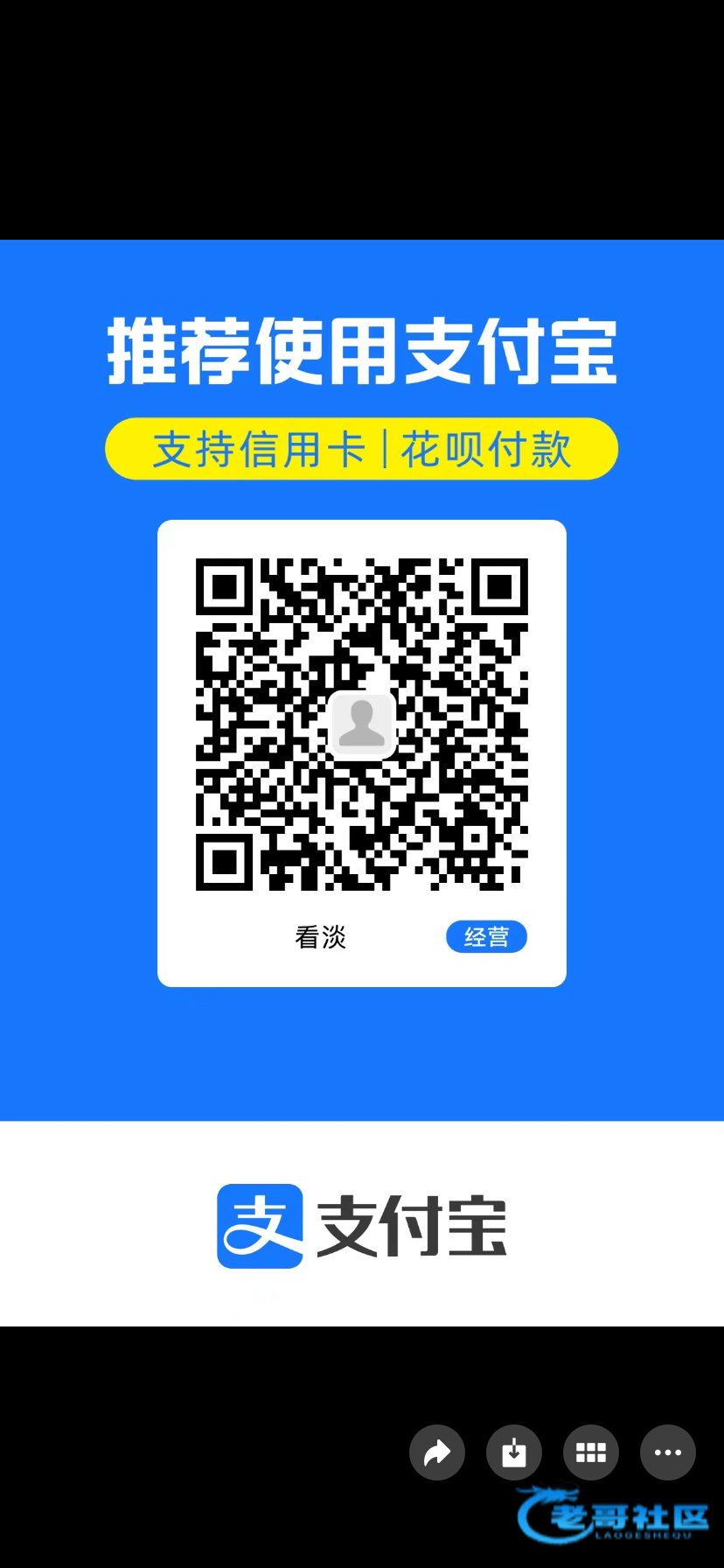This screenshot has height=1568, width=724.
Task: Share this image
Action: pyautogui.click(x=436, y=1452)
